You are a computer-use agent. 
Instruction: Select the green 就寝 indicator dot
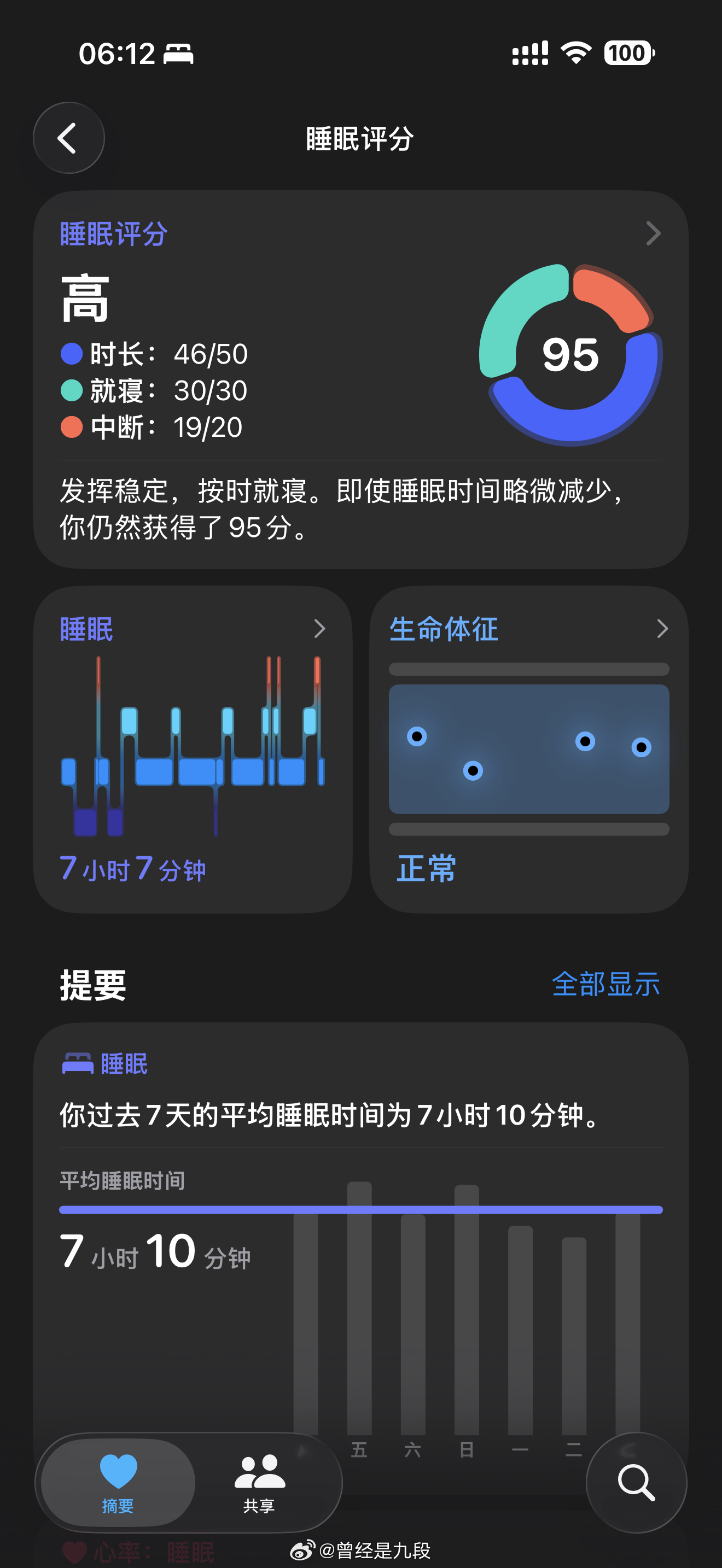pos(71,391)
